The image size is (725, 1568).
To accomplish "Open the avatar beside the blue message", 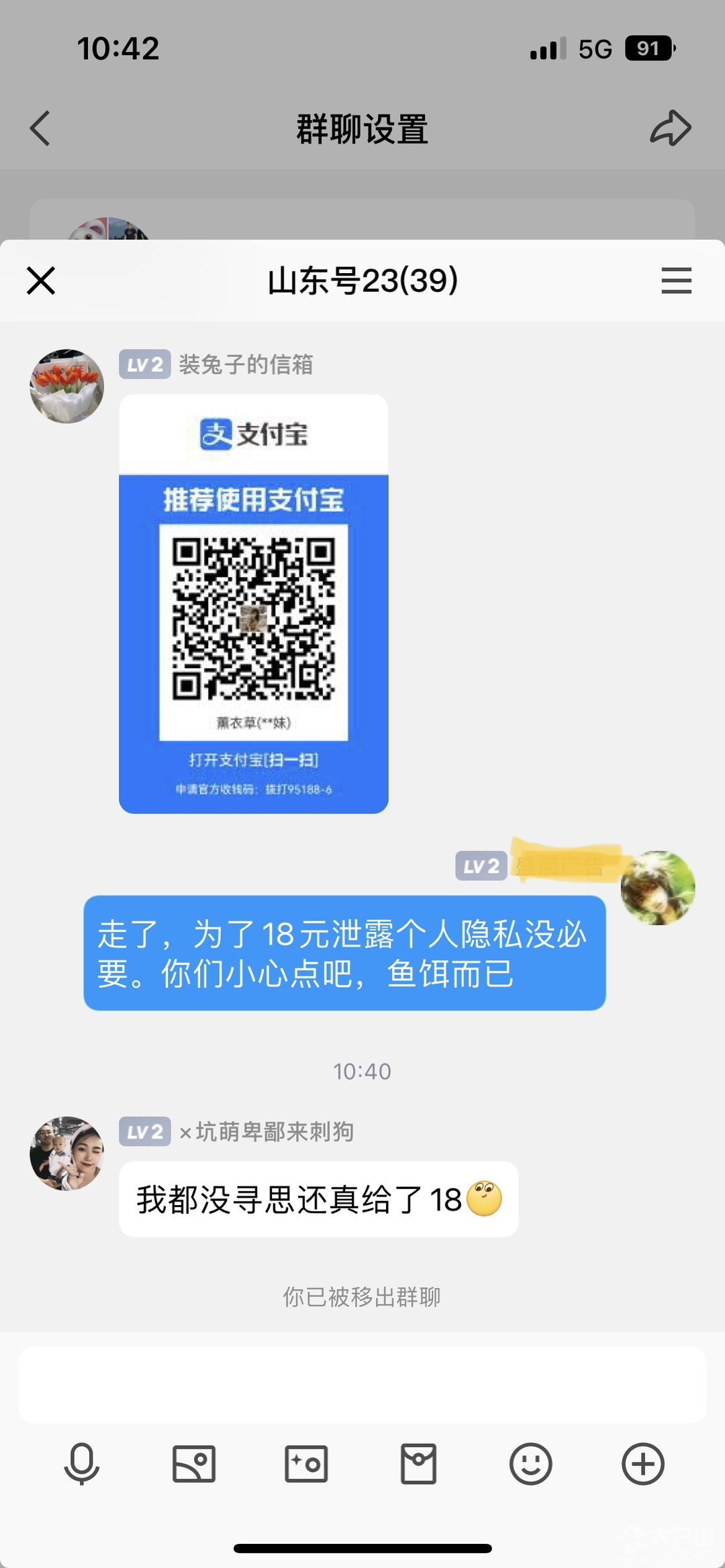I will [x=658, y=888].
